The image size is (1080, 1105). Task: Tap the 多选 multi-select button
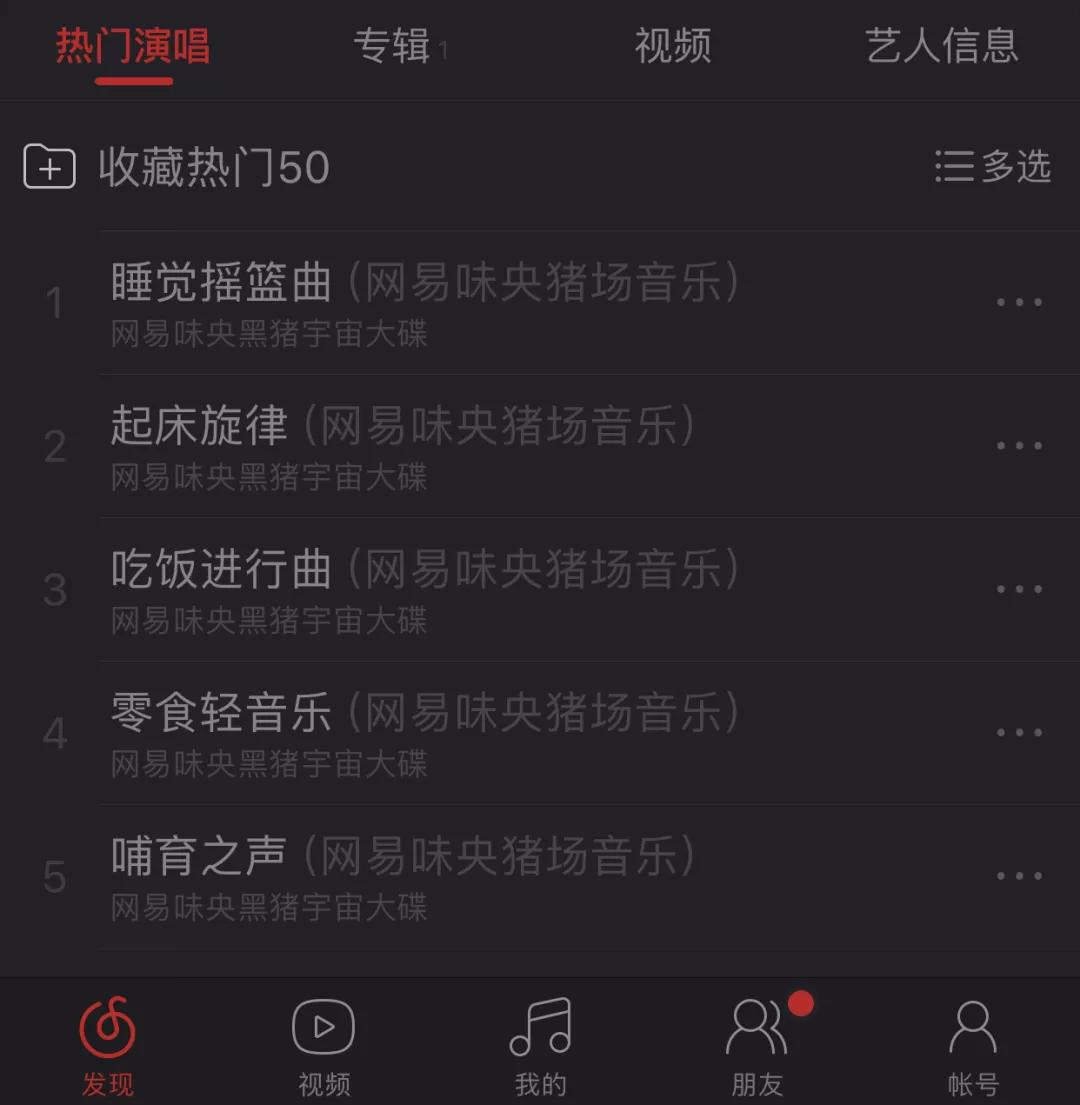tap(993, 166)
